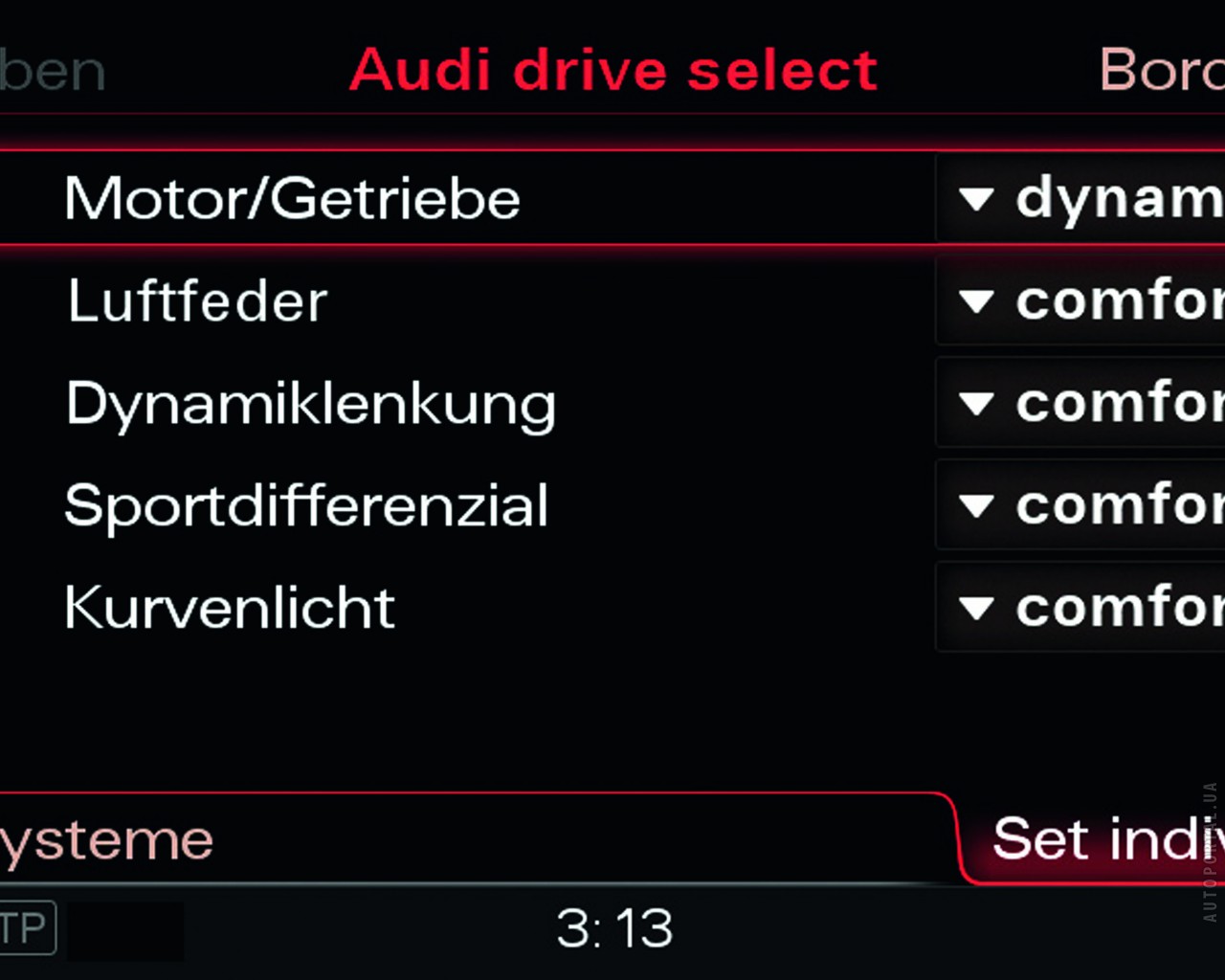Expand the Kurvenlicht mode dropdown
The height and width of the screenshot is (980, 1225).
1081,608
